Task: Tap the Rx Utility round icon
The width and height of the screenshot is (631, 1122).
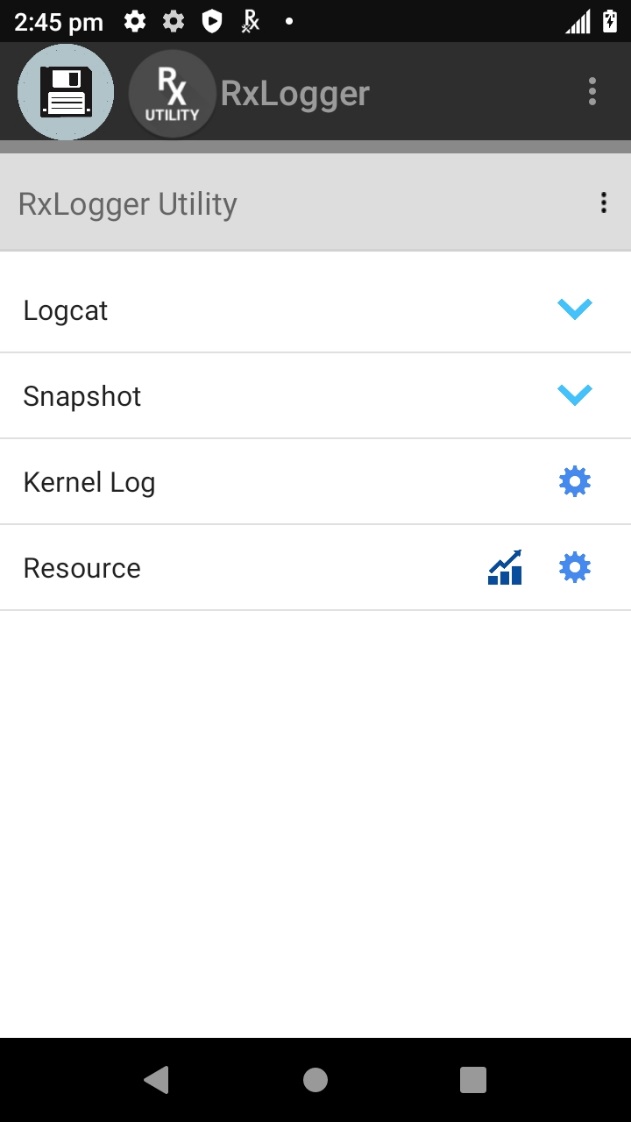Action: [x=172, y=93]
